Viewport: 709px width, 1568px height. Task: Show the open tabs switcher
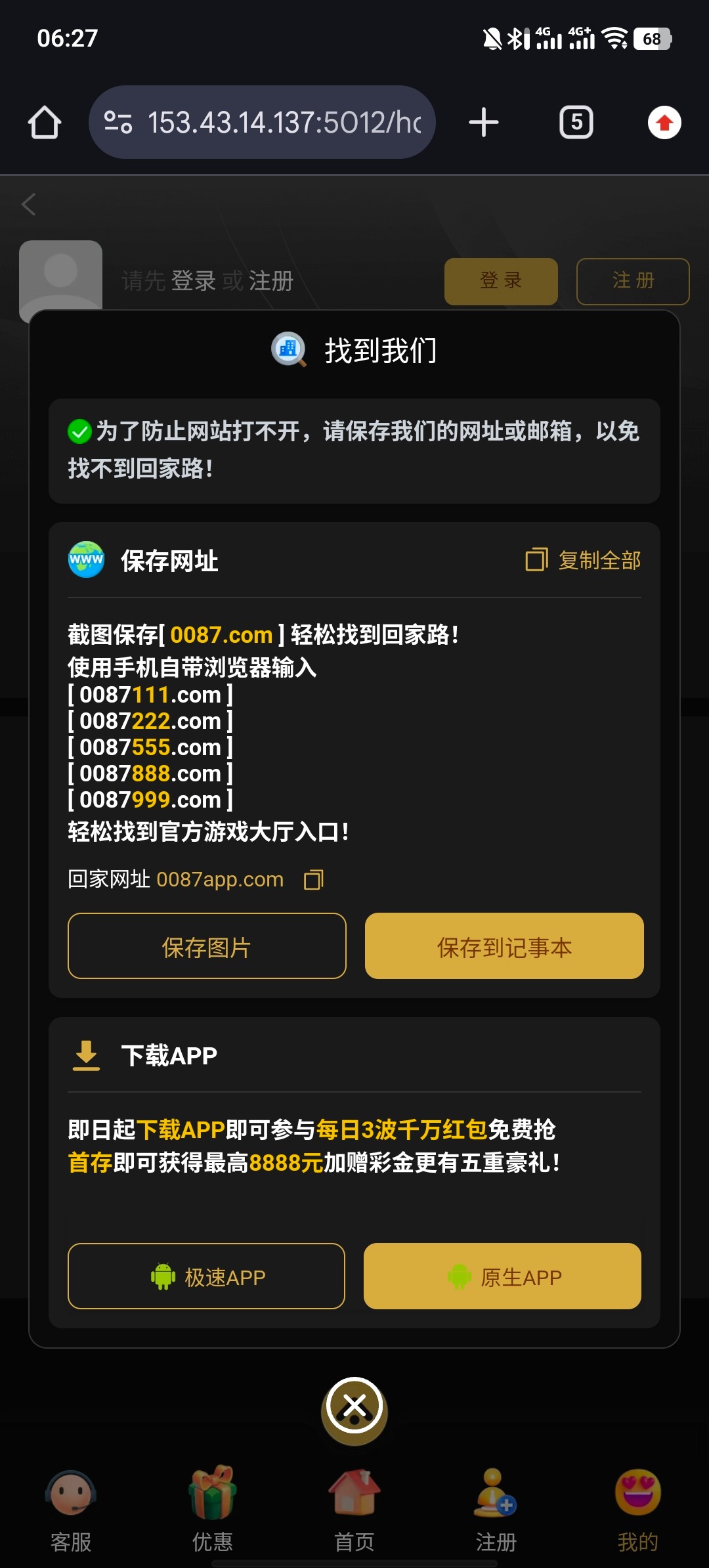(576, 123)
